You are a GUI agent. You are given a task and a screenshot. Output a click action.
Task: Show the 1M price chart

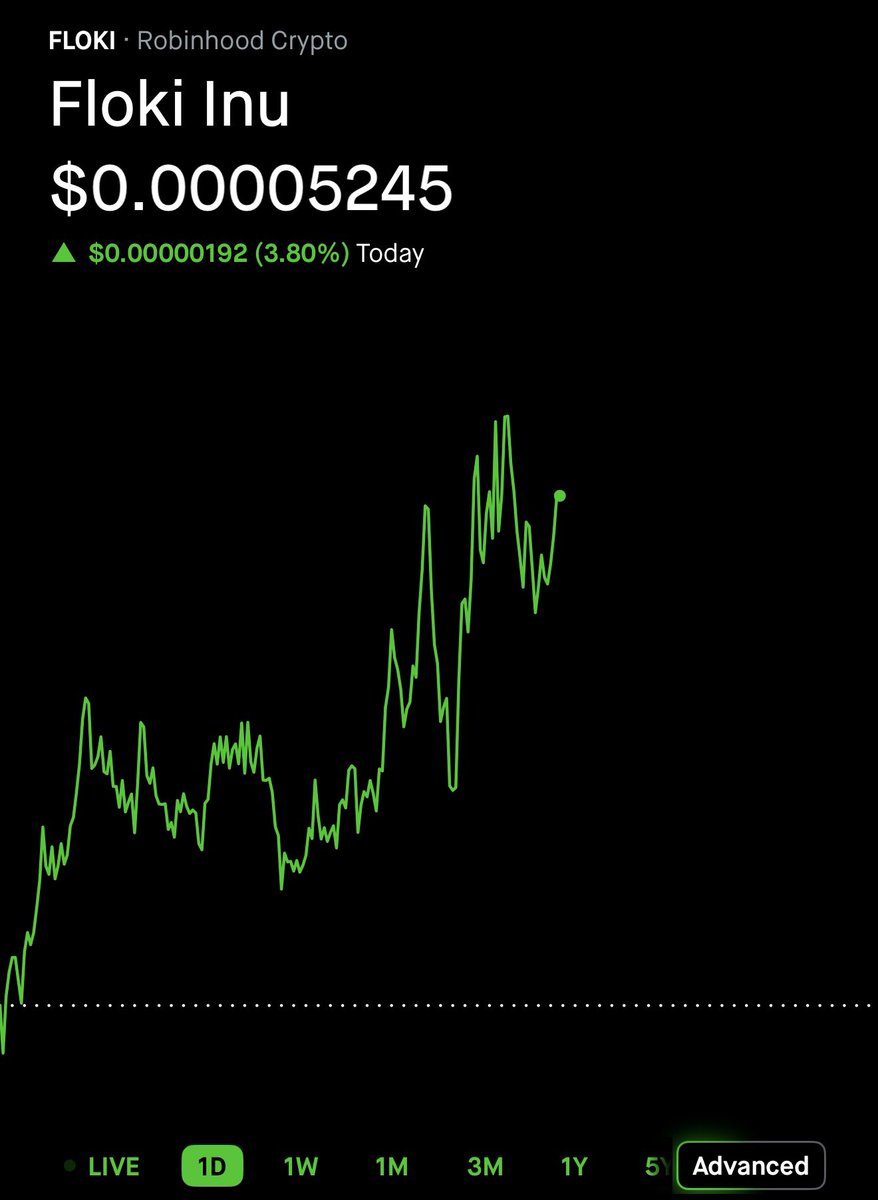click(x=392, y=1166)
